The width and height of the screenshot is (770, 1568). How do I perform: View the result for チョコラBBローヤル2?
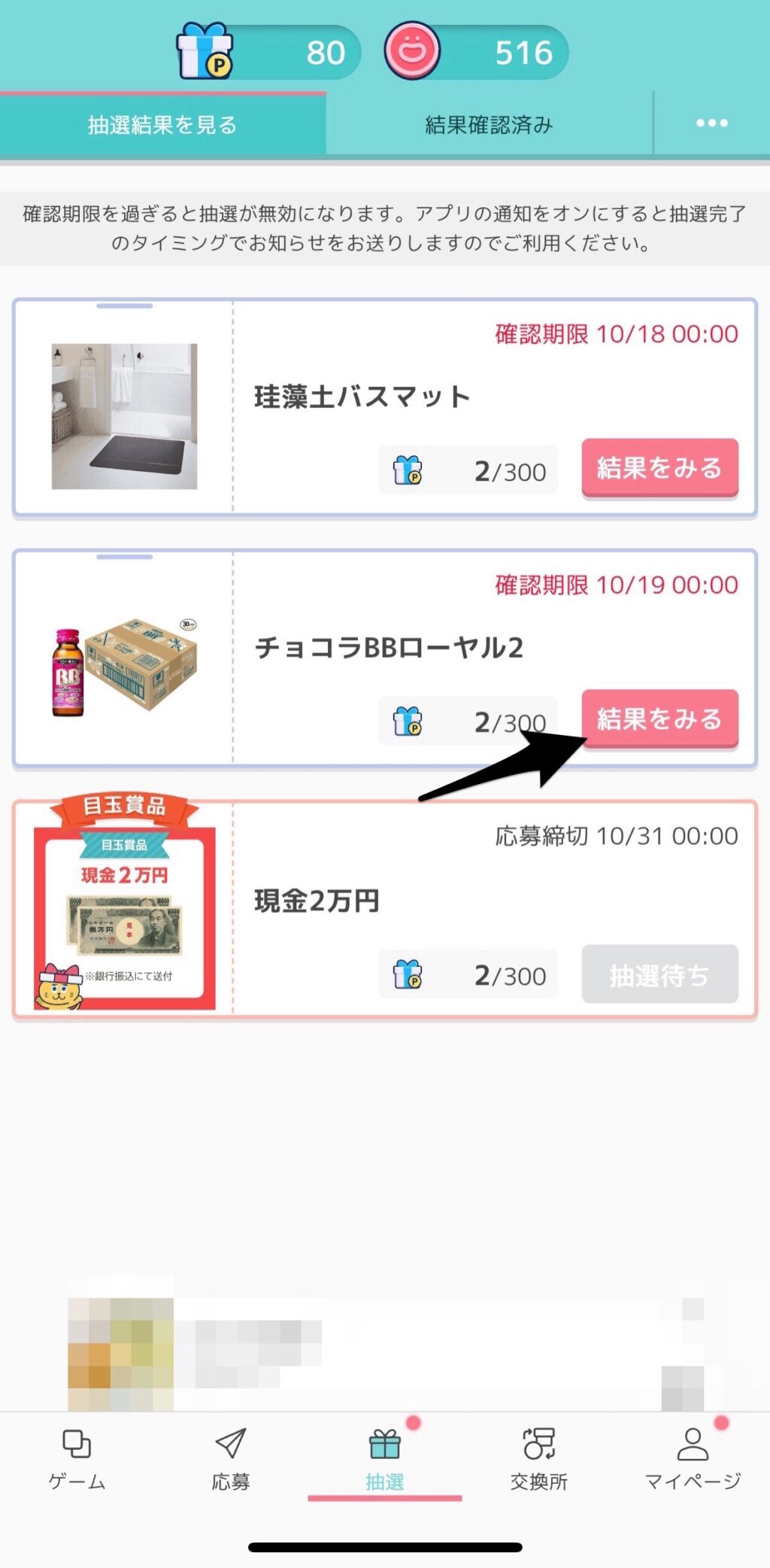point(659,719)
